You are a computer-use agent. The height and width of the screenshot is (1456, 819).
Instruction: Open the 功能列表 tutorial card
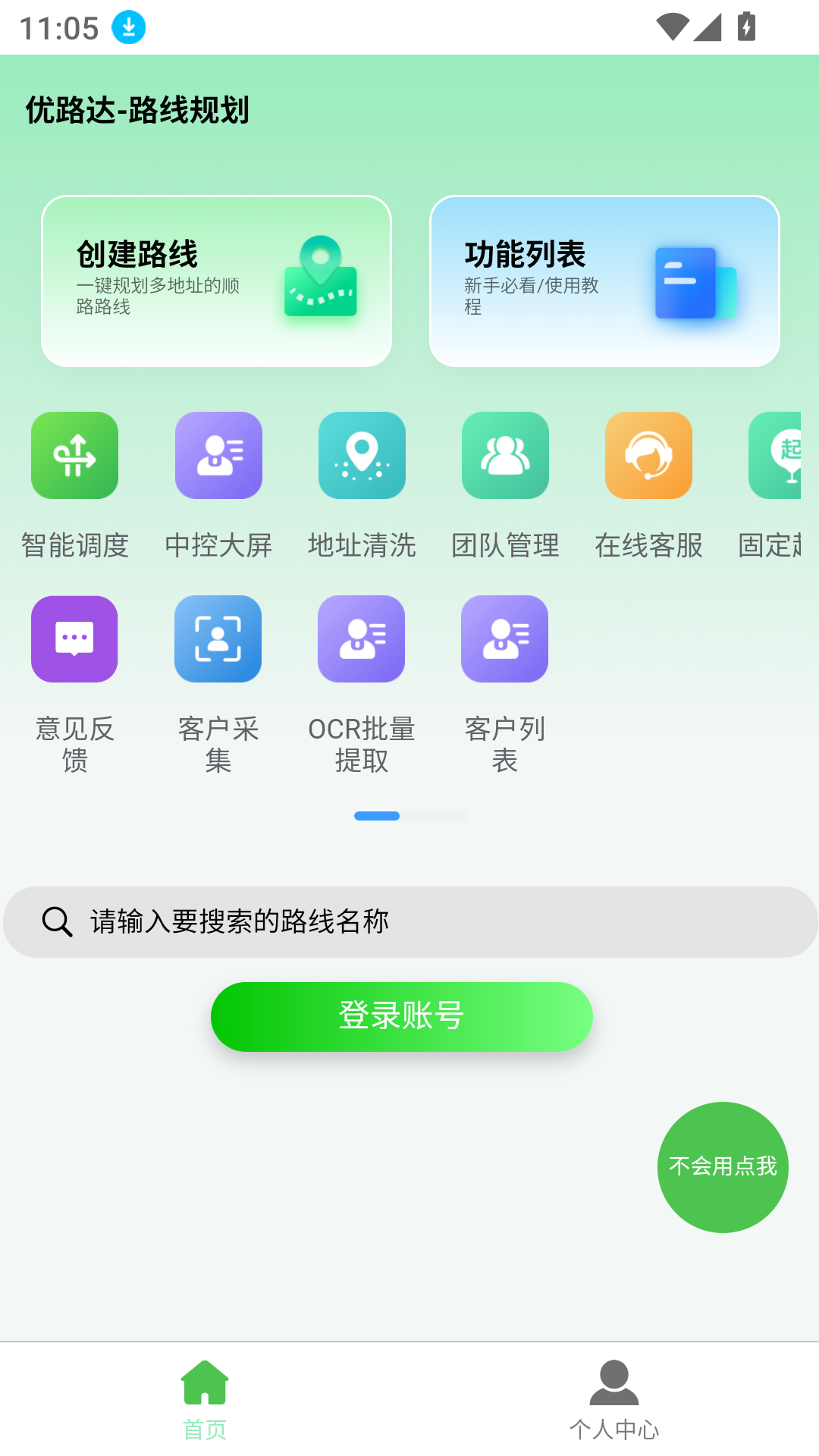click(604, 281)
